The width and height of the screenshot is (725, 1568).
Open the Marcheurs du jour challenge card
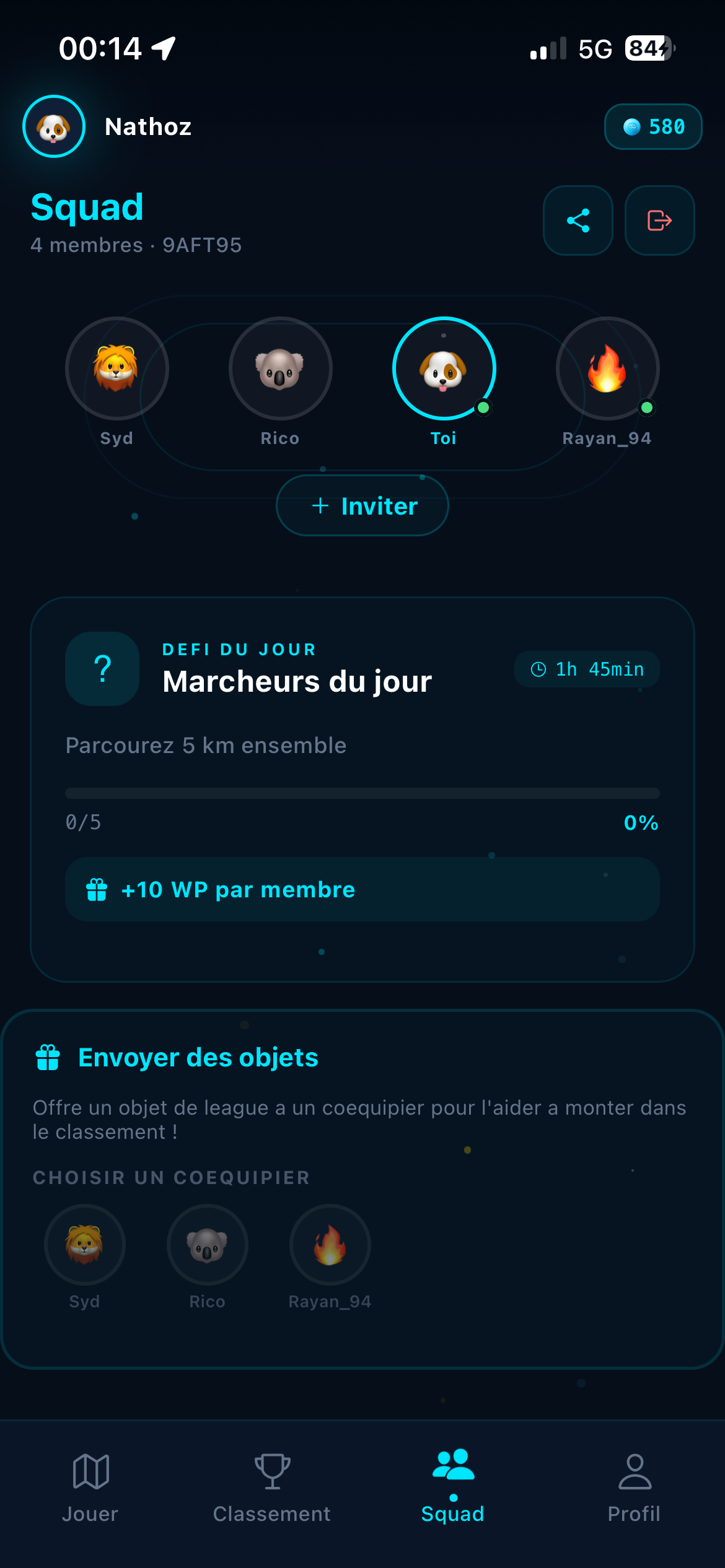(x=362, y=790)
